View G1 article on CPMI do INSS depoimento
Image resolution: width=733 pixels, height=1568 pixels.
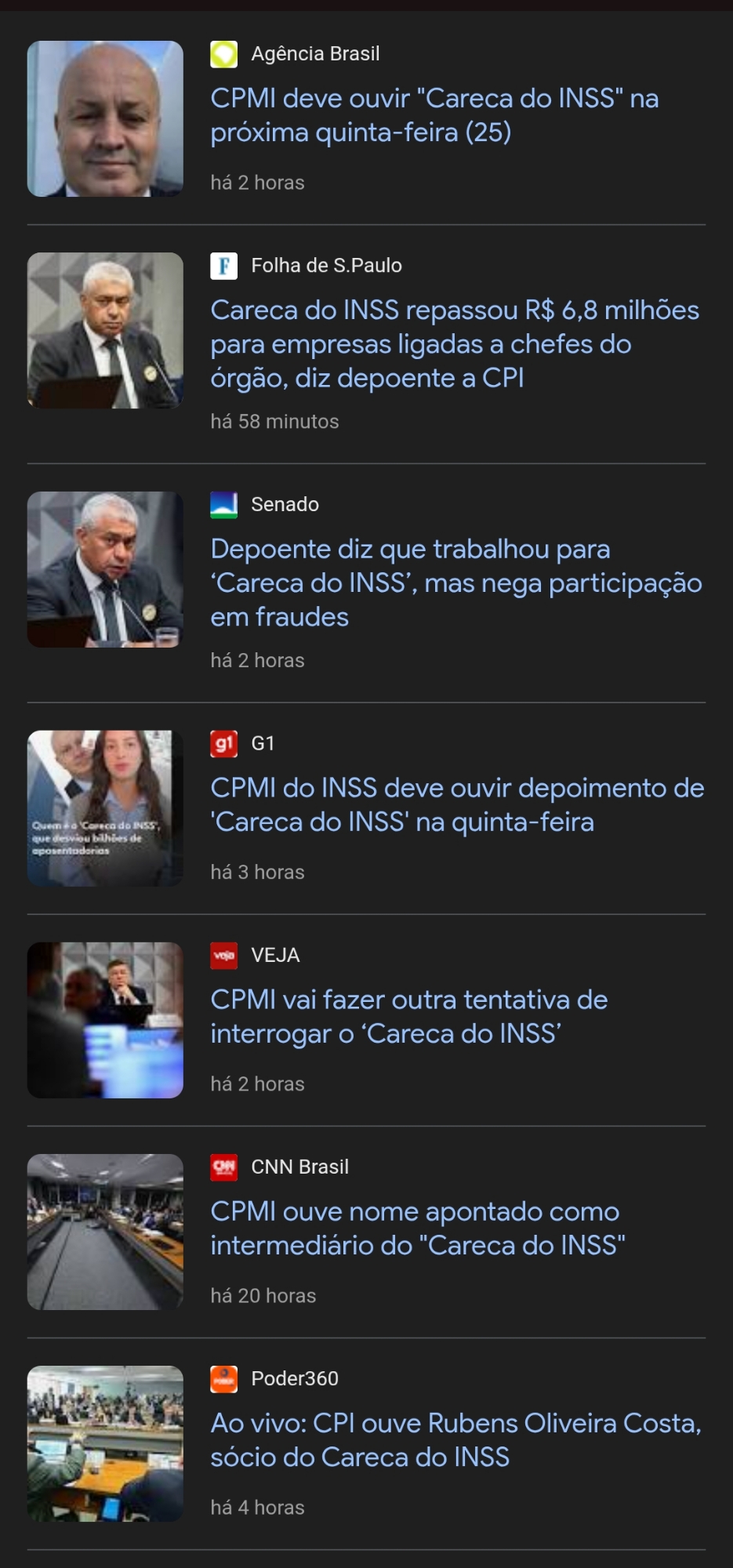point(457,805)
